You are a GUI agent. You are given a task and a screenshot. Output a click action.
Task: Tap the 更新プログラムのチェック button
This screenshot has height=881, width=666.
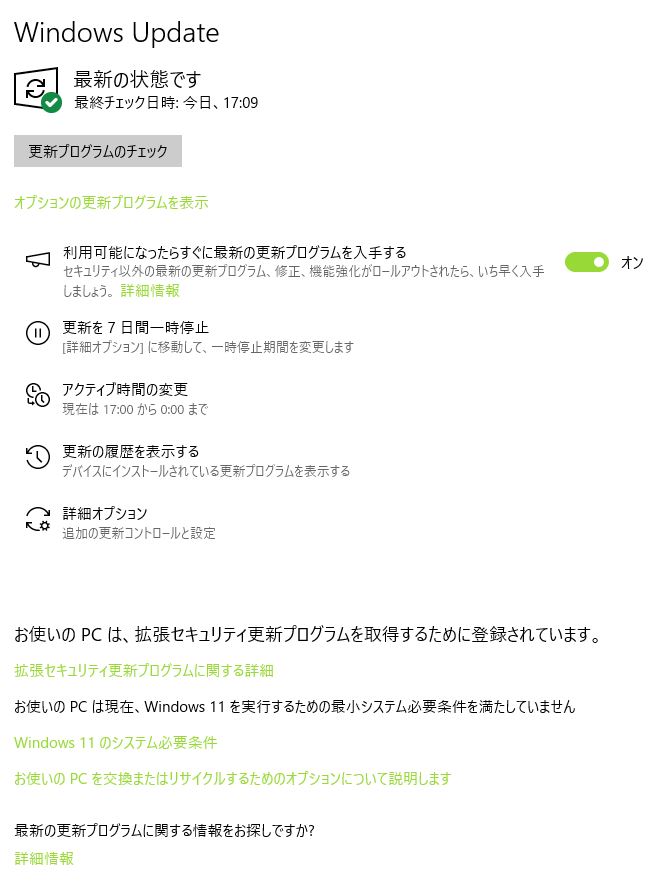click(98, 151)
